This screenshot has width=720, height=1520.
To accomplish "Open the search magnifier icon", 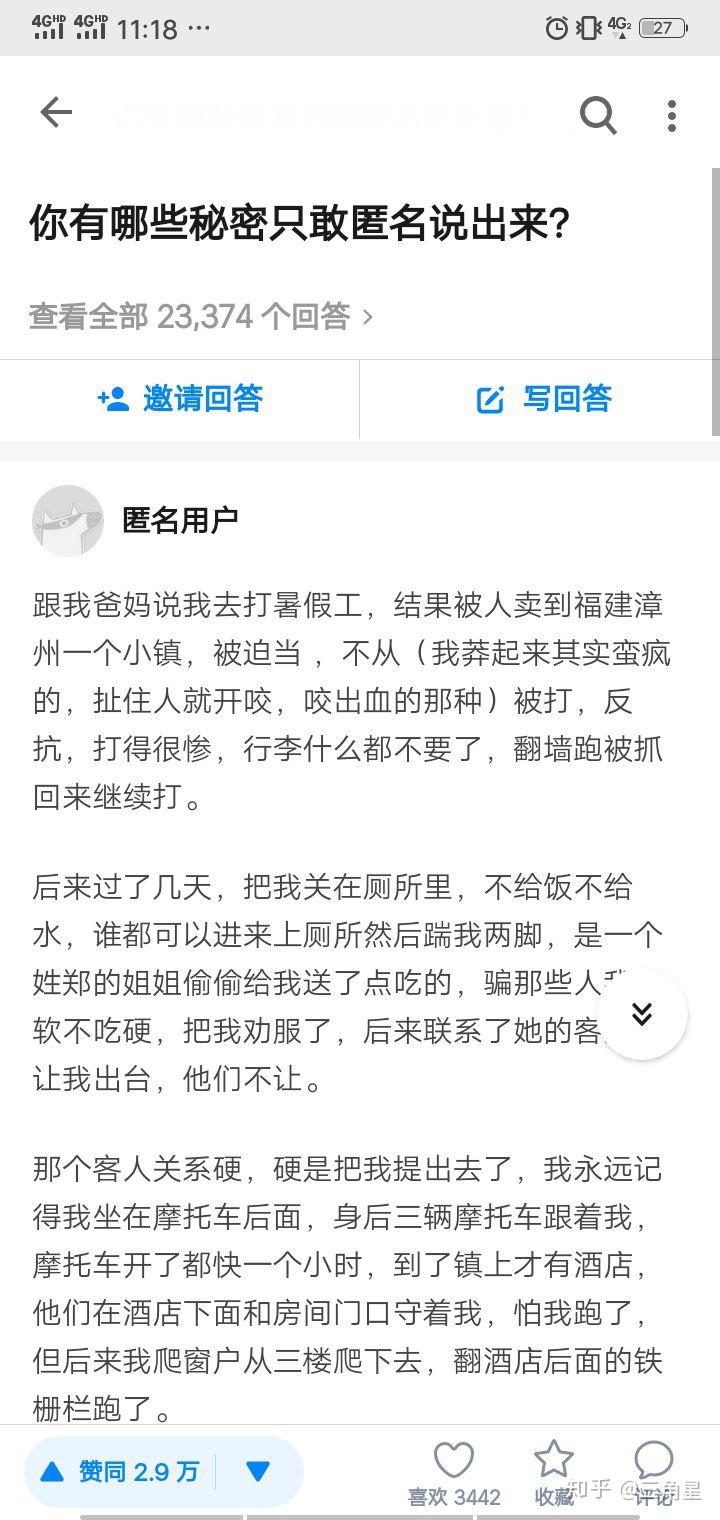I will 598,116.
